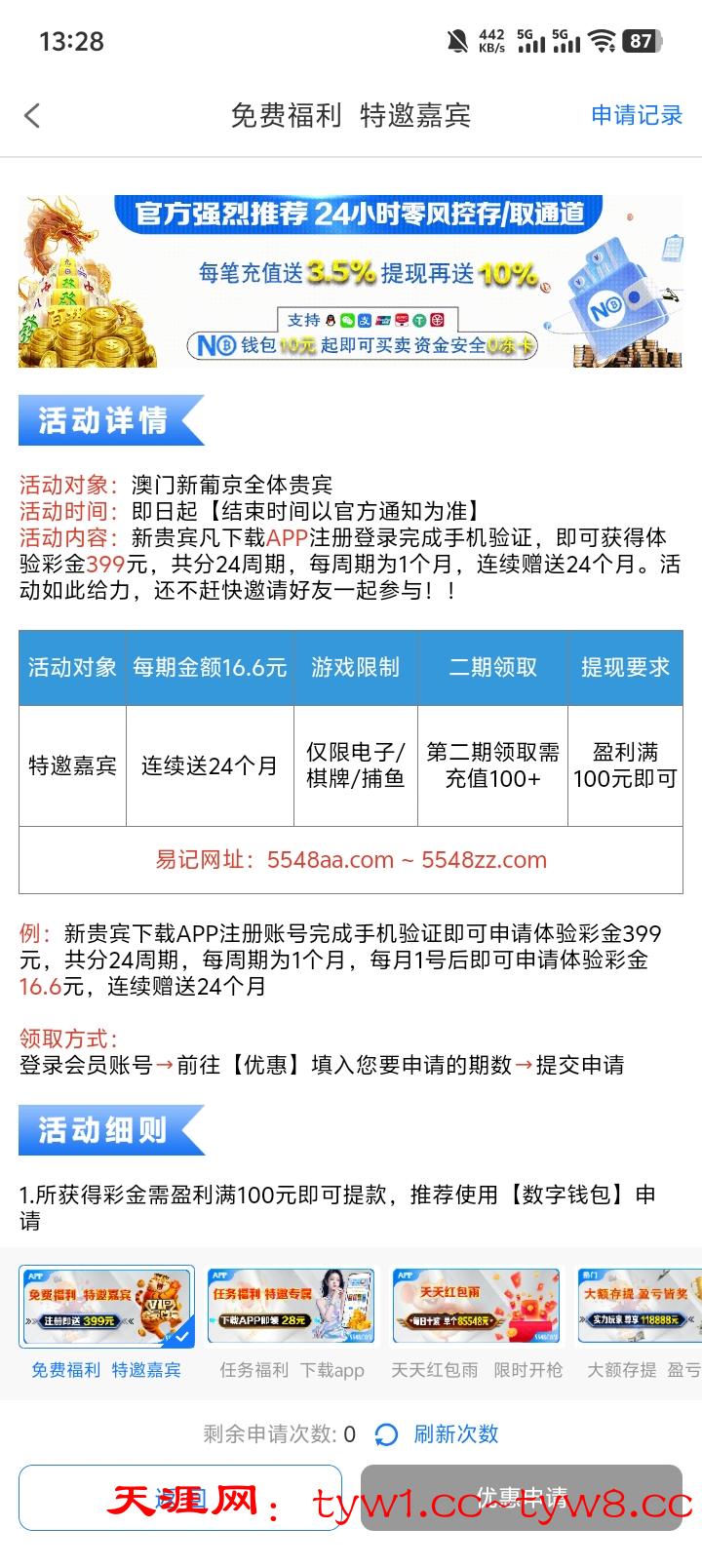Tap the white outlined button beside 优惠申请
Image resolution: width=702 pixels, height=1568 pixels.
tap(180, 1498)
